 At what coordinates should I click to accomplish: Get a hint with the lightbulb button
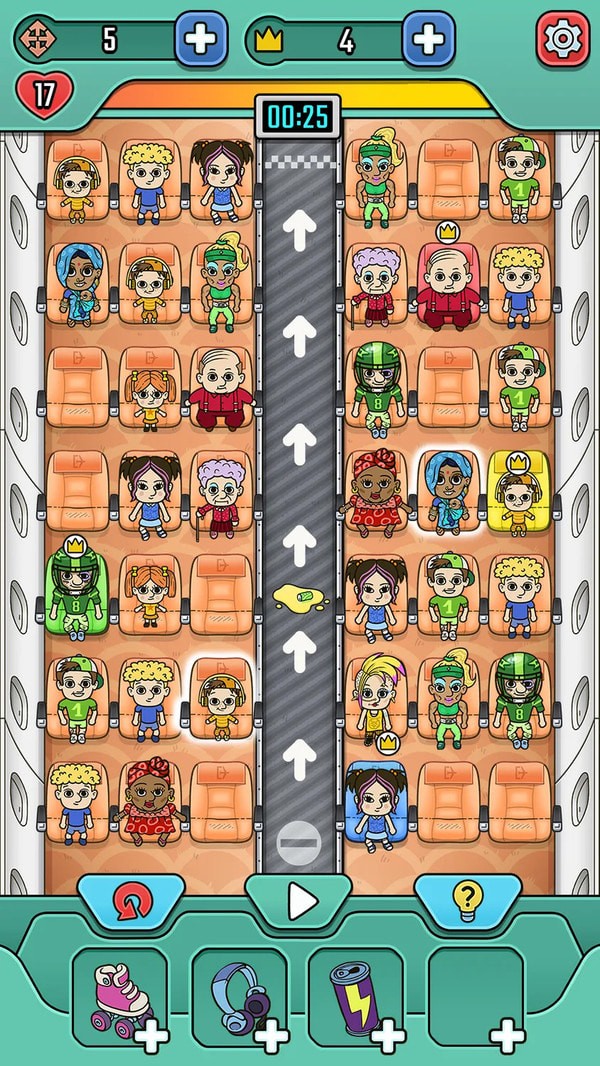point(467,903)
